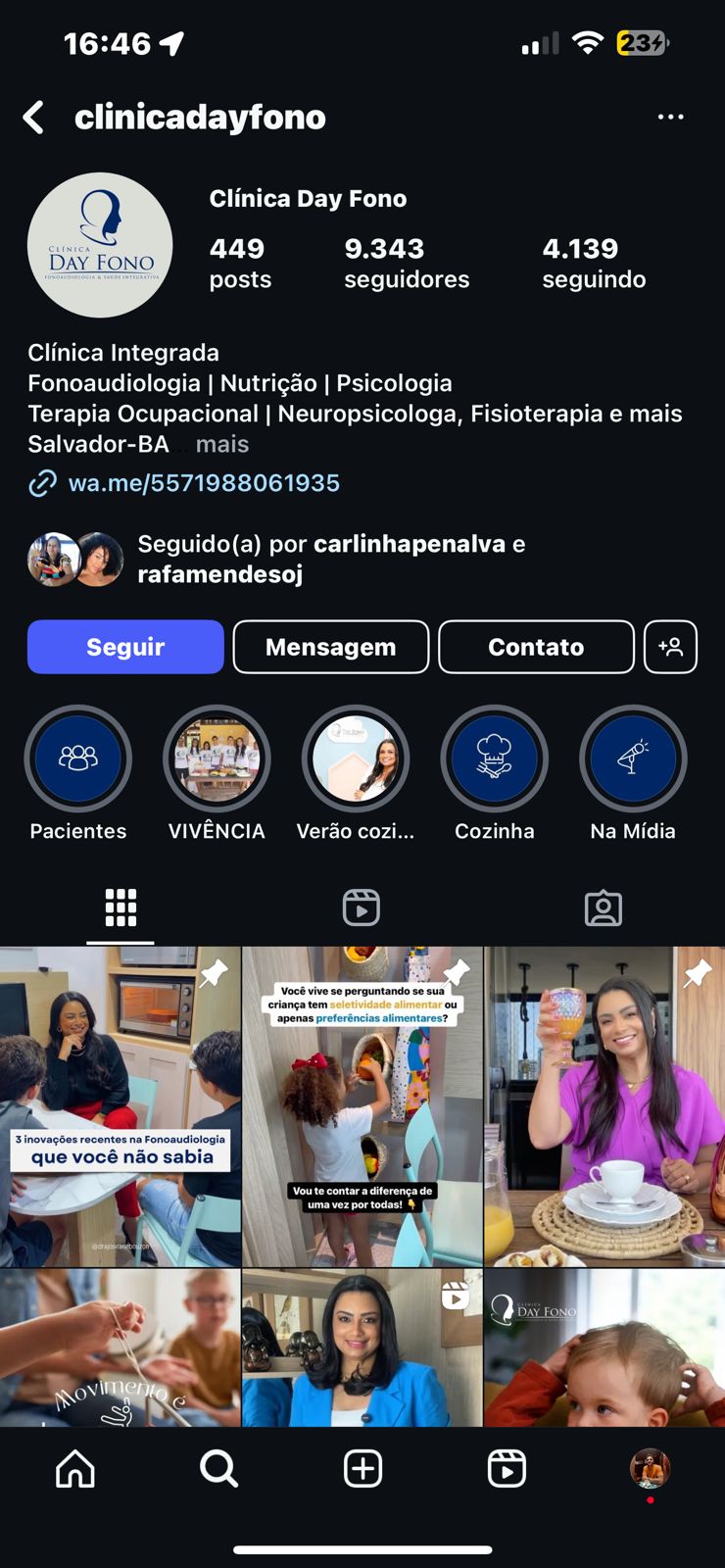This screenshot has width=725, height=1568.
Task: Open the pinned seletividade alimentar post
Action: 362,1105
